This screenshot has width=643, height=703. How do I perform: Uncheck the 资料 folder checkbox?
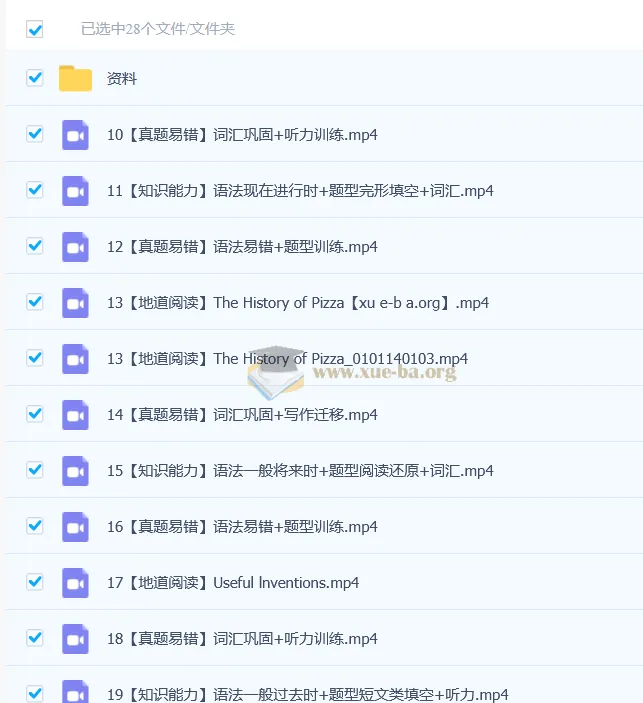click(x=35, y=78)
